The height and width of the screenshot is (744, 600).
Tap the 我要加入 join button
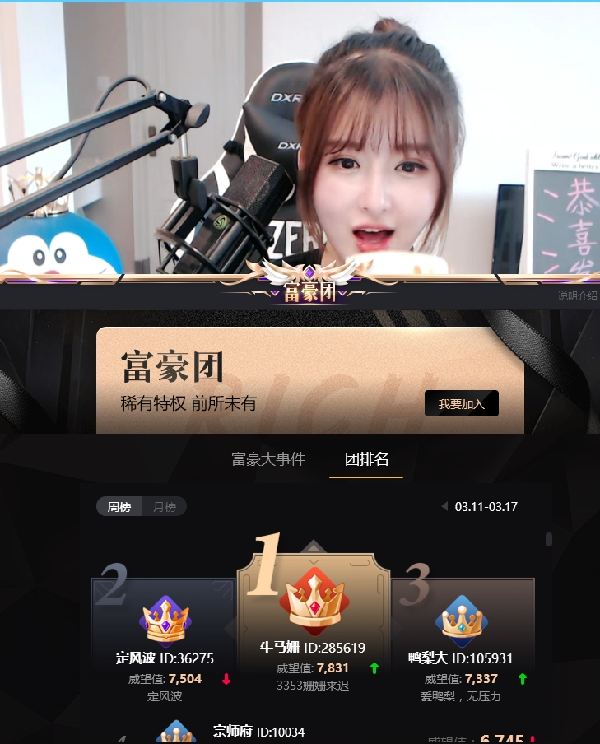[461, 404]
